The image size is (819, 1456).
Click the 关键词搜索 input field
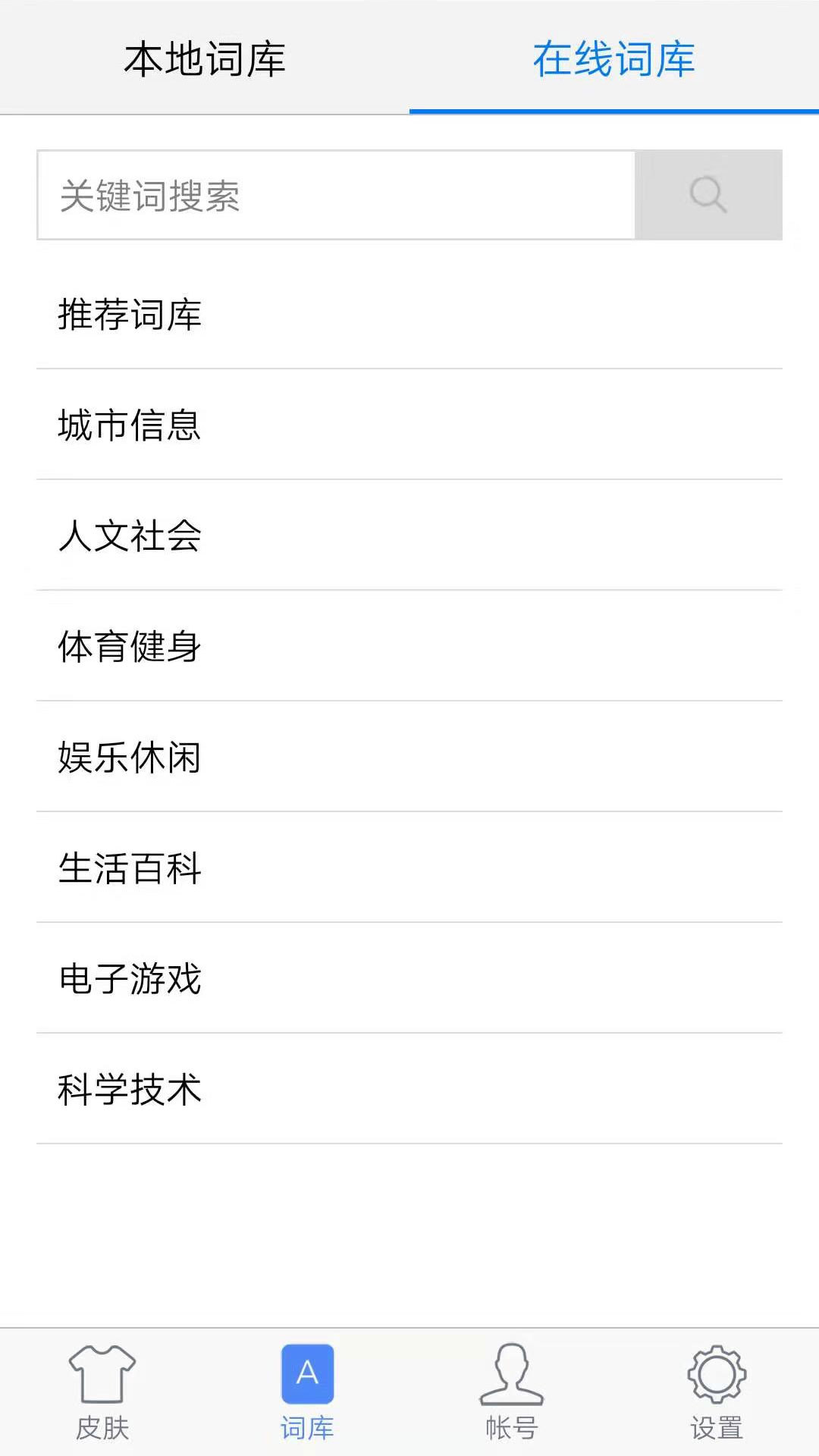[x=334, y=195]
